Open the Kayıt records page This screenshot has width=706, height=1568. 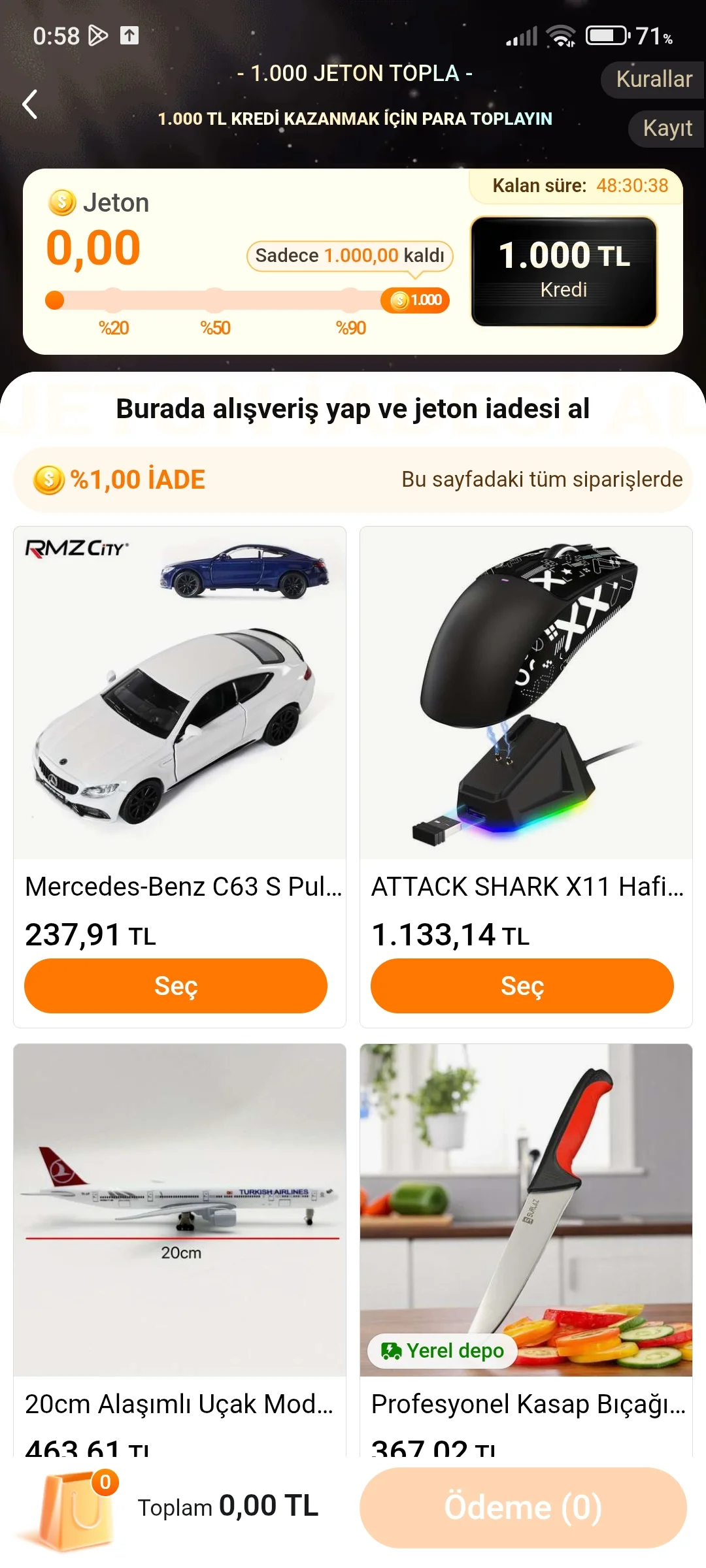pos(667,129)
